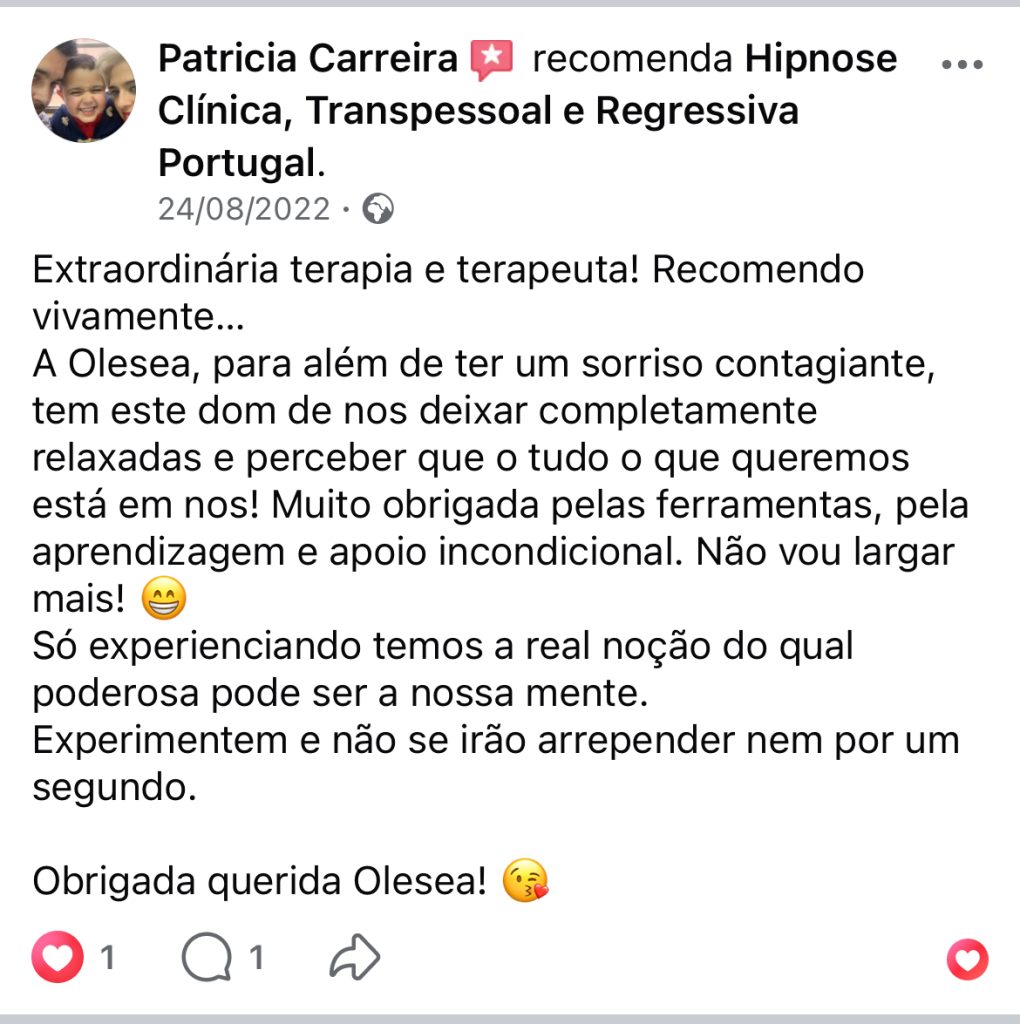Open Patricia Carreira's profile name link
The width and height of the screenshot is (1020, 1024).
click(308, 60)
